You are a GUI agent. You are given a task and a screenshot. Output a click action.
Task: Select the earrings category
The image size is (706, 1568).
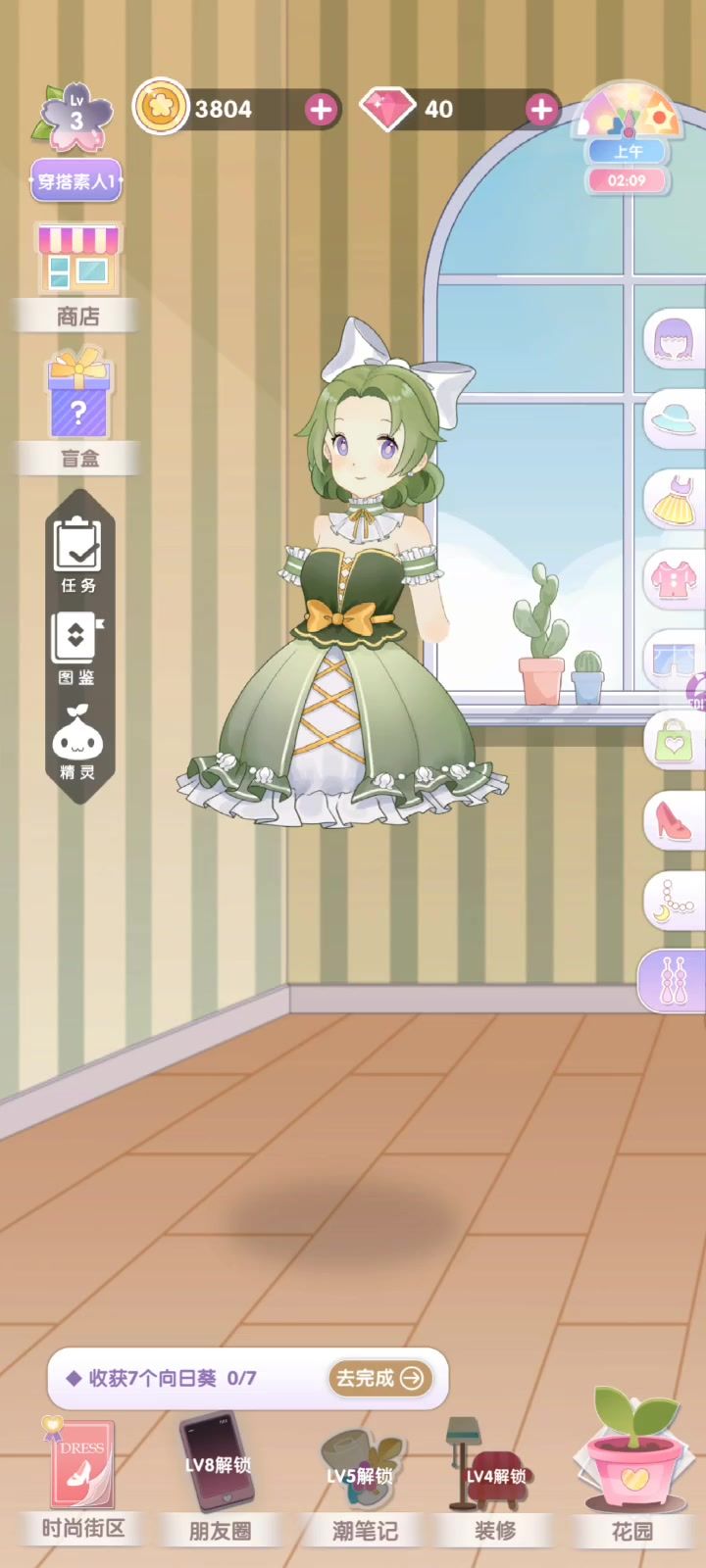click(x=673, y=979)
